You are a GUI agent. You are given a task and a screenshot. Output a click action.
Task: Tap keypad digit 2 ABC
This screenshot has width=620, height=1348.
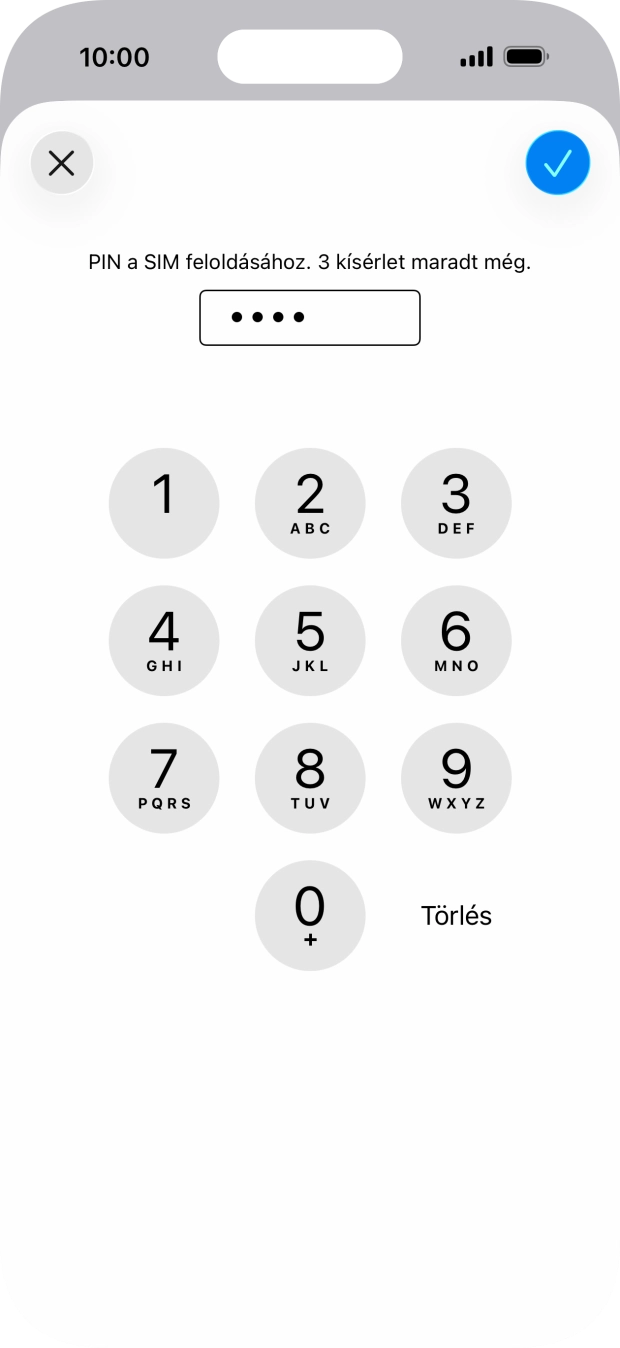pos(310,503)
